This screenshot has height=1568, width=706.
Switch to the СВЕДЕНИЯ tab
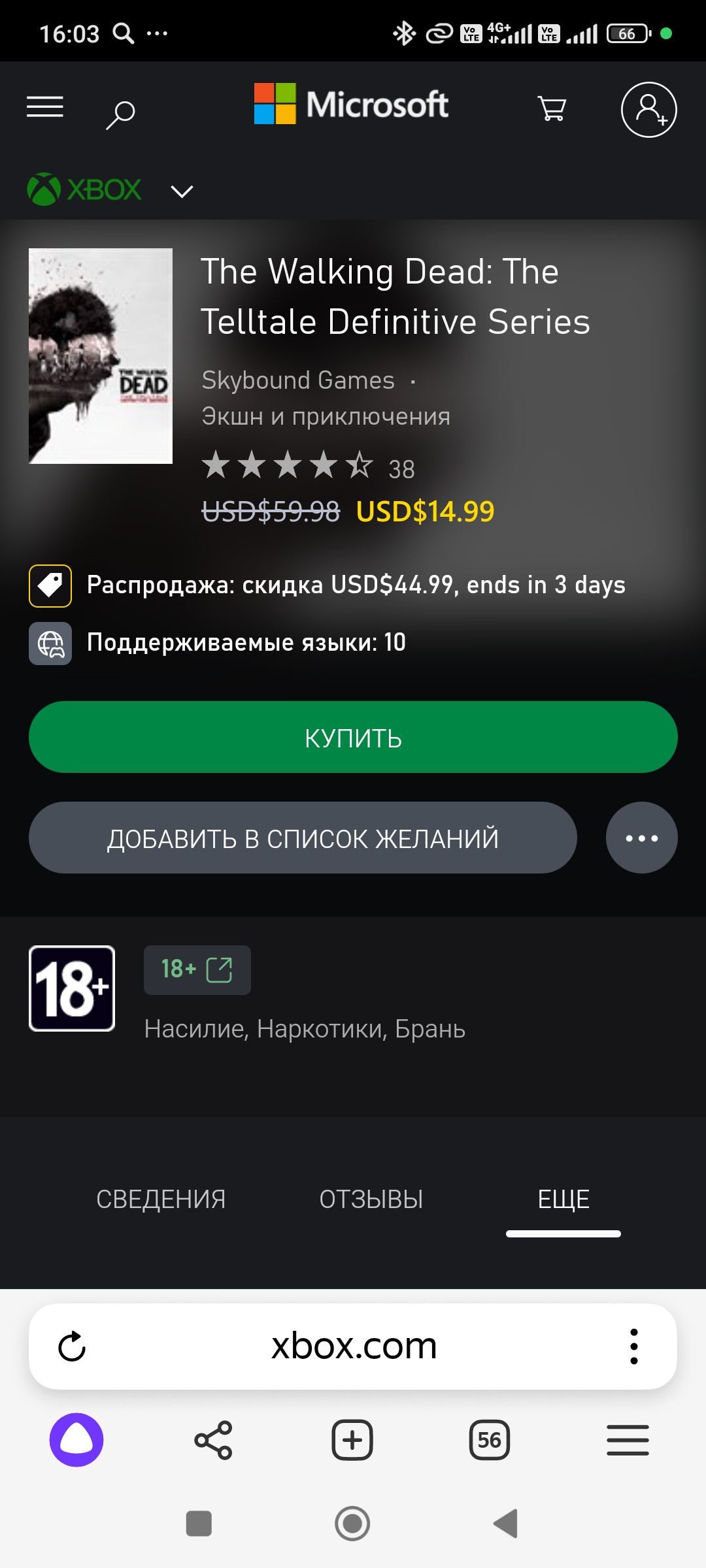[x=161, y=1199]
